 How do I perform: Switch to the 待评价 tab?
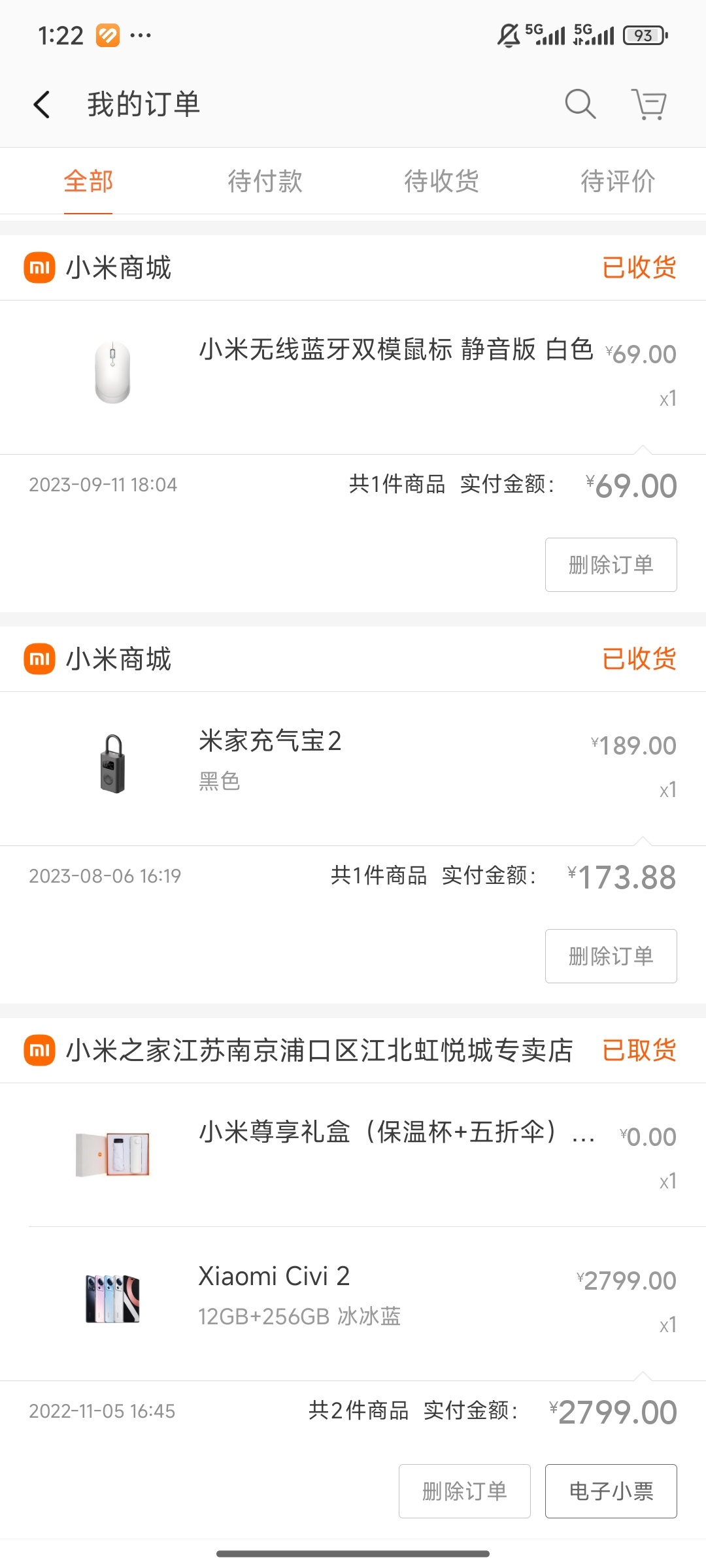coord(618,181)
